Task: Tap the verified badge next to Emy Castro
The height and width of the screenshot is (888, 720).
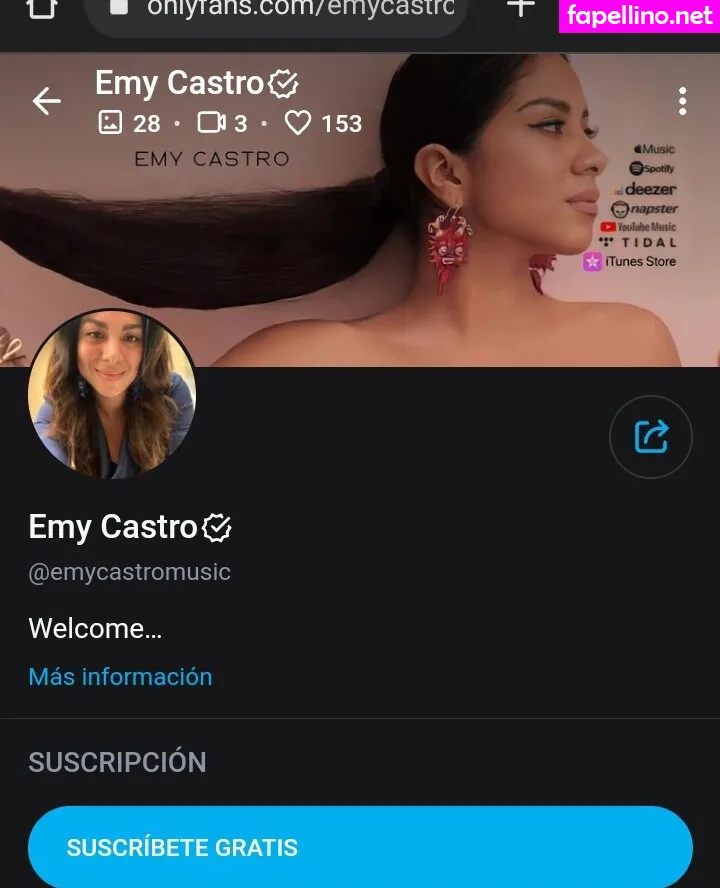Action: (x=283, y=84)
